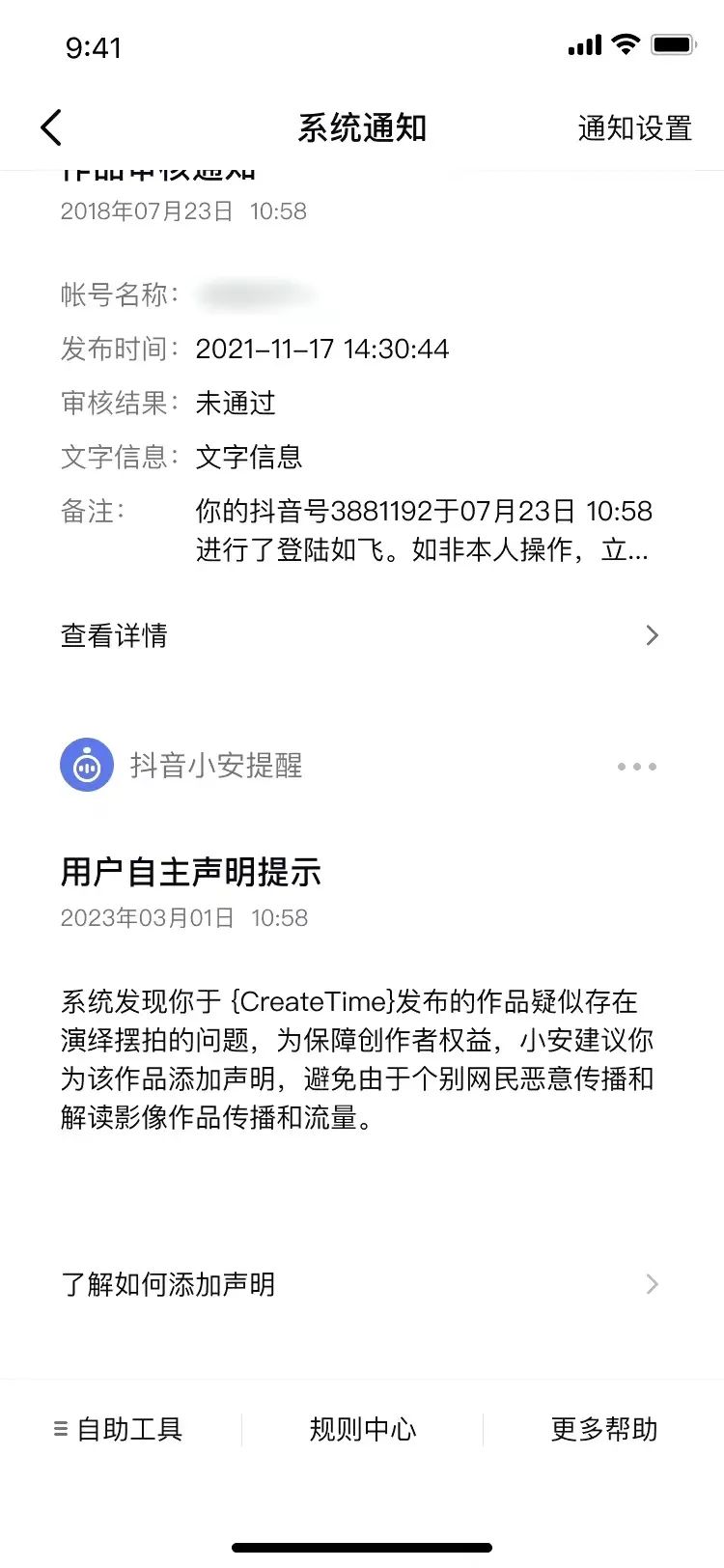Image resolution: width=724 pixels, height=1568 pixels.
Task: Expand the 自助工具 menu
Action: [x=119, y=1429]
